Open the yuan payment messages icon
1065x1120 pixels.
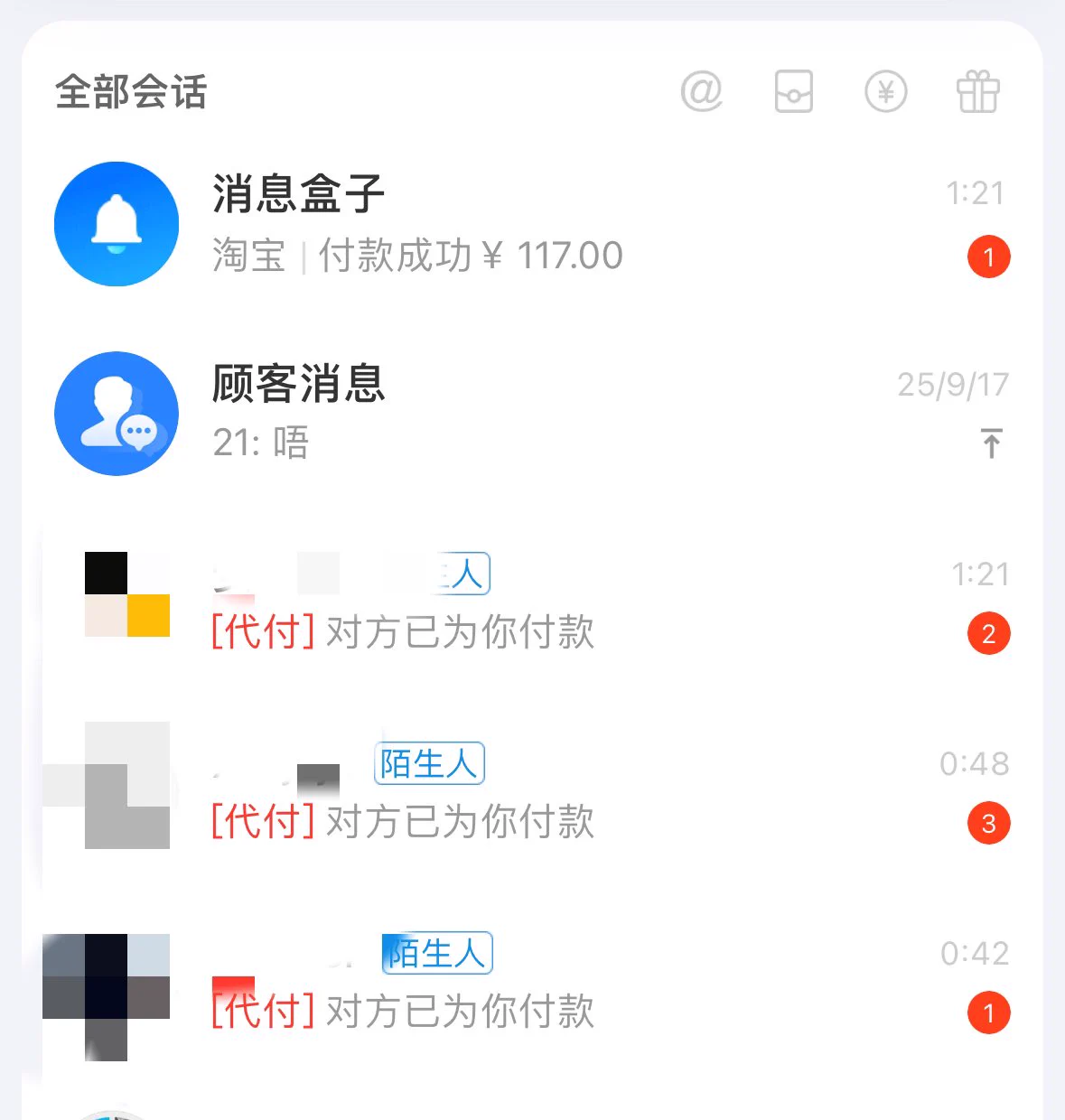click(x=885, y=91)
